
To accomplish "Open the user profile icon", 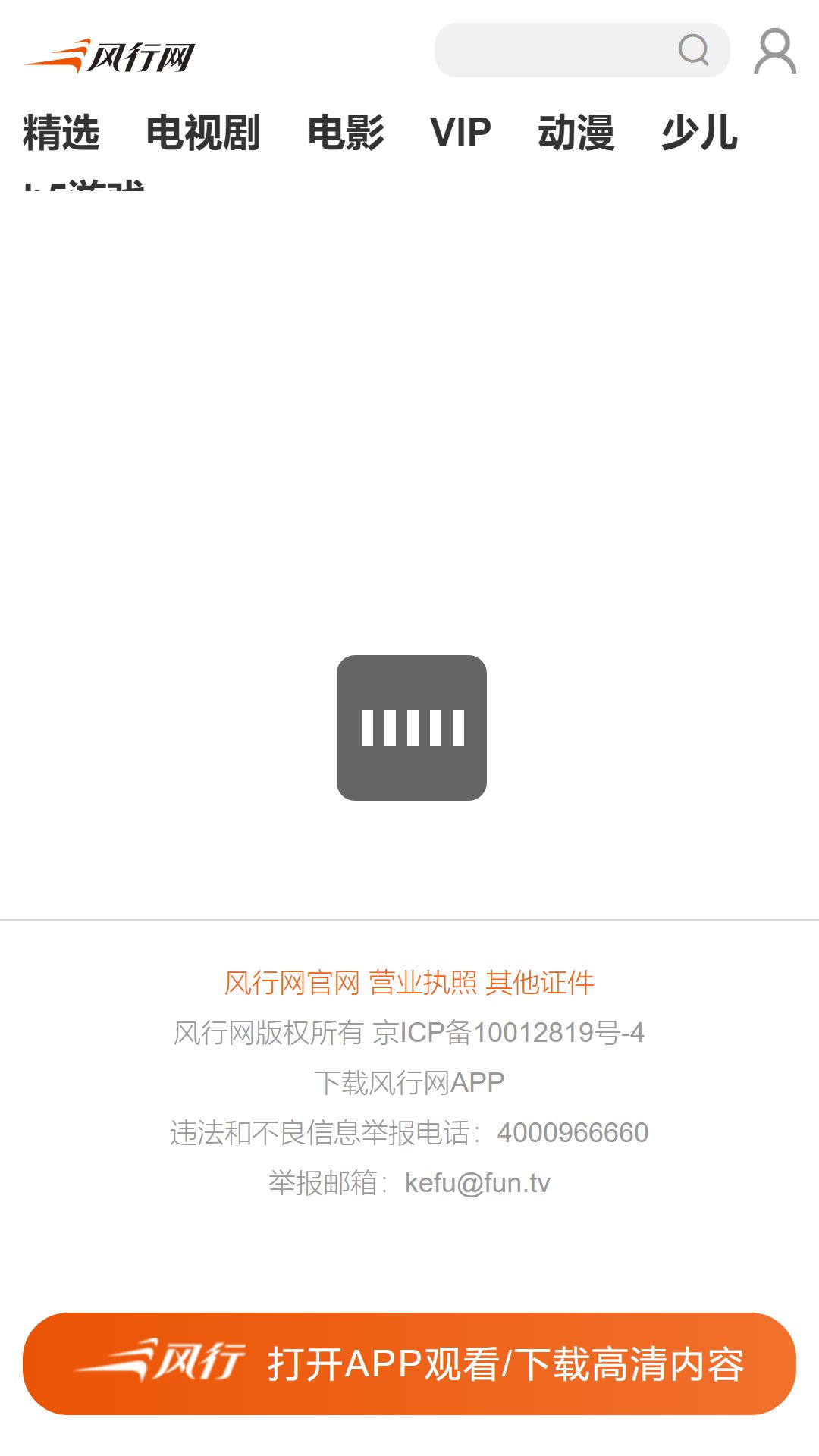I will [x=775, y=51].
